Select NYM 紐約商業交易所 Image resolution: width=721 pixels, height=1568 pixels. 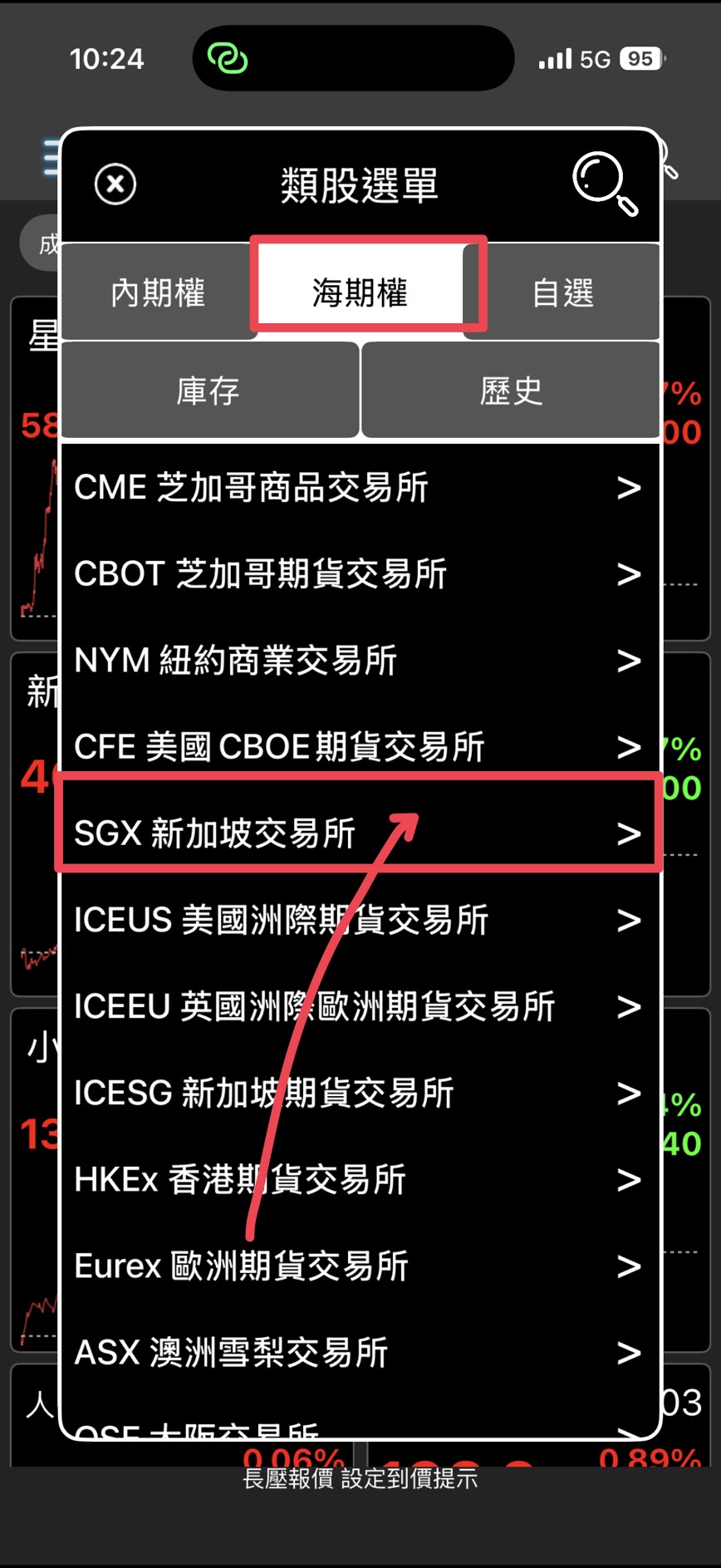click(357, 661)
